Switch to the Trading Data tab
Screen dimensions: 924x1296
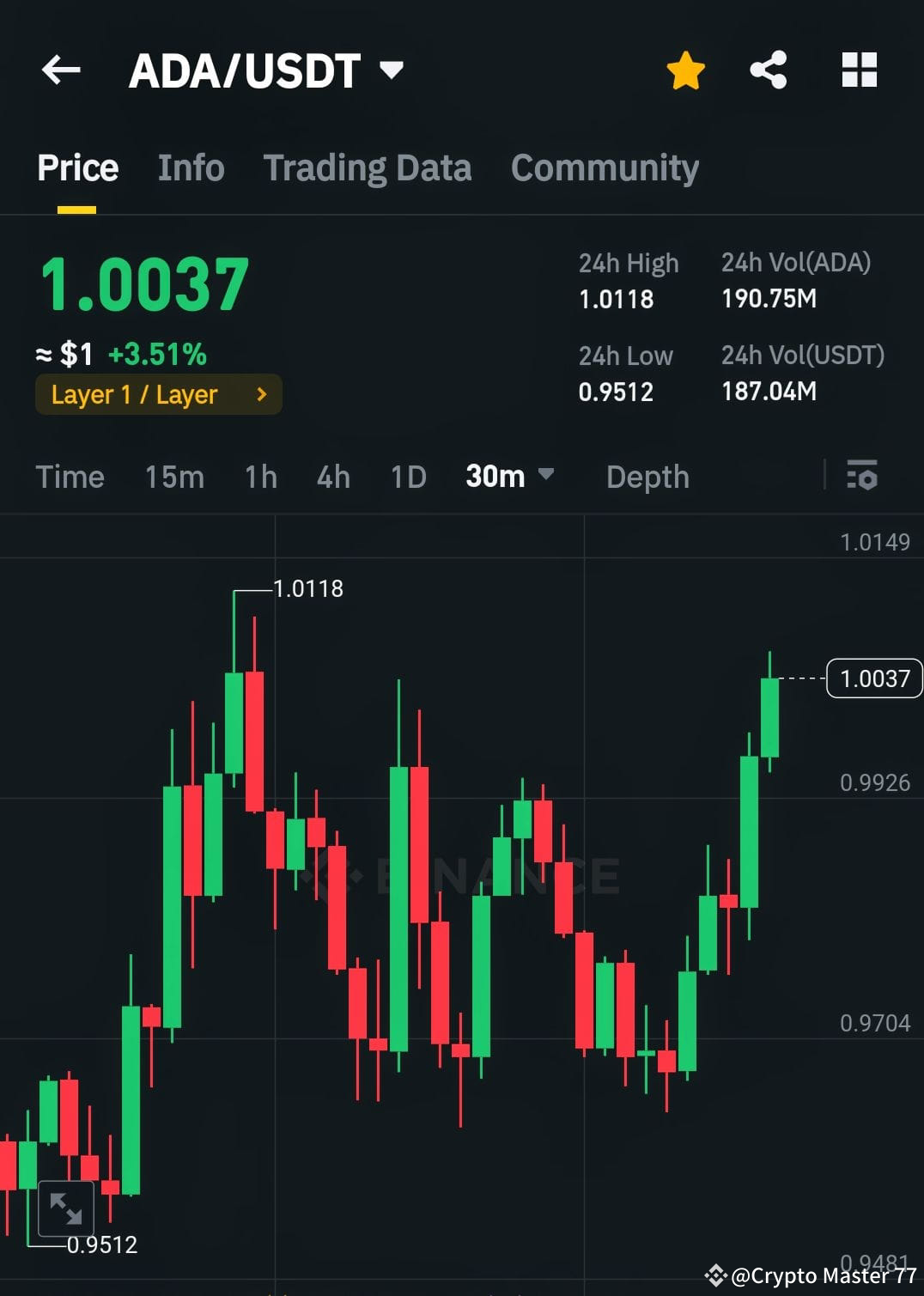(368, 167)
